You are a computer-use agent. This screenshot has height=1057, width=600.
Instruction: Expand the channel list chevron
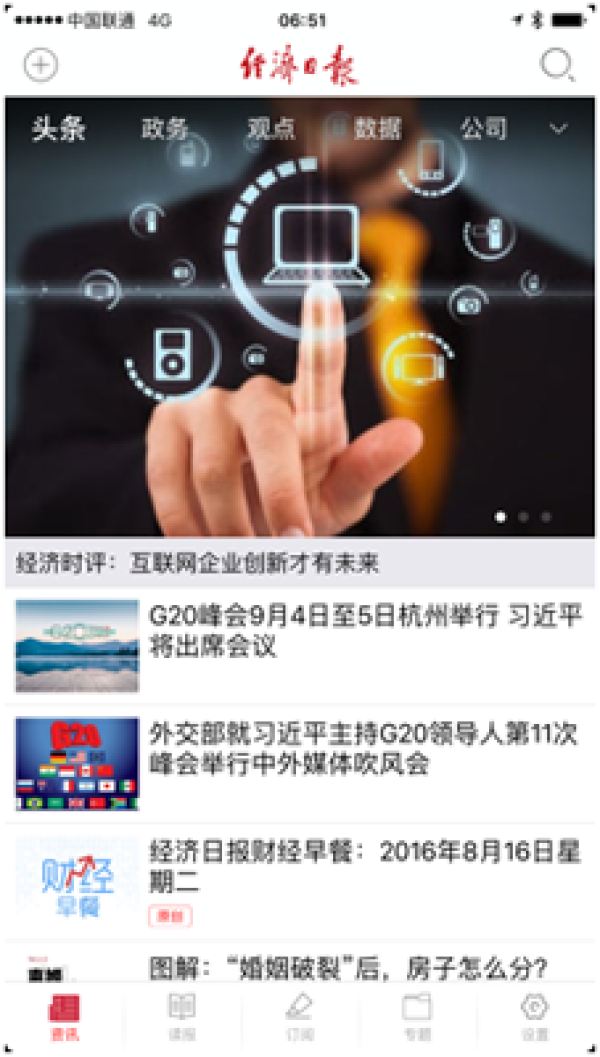[x=559, y=129]
